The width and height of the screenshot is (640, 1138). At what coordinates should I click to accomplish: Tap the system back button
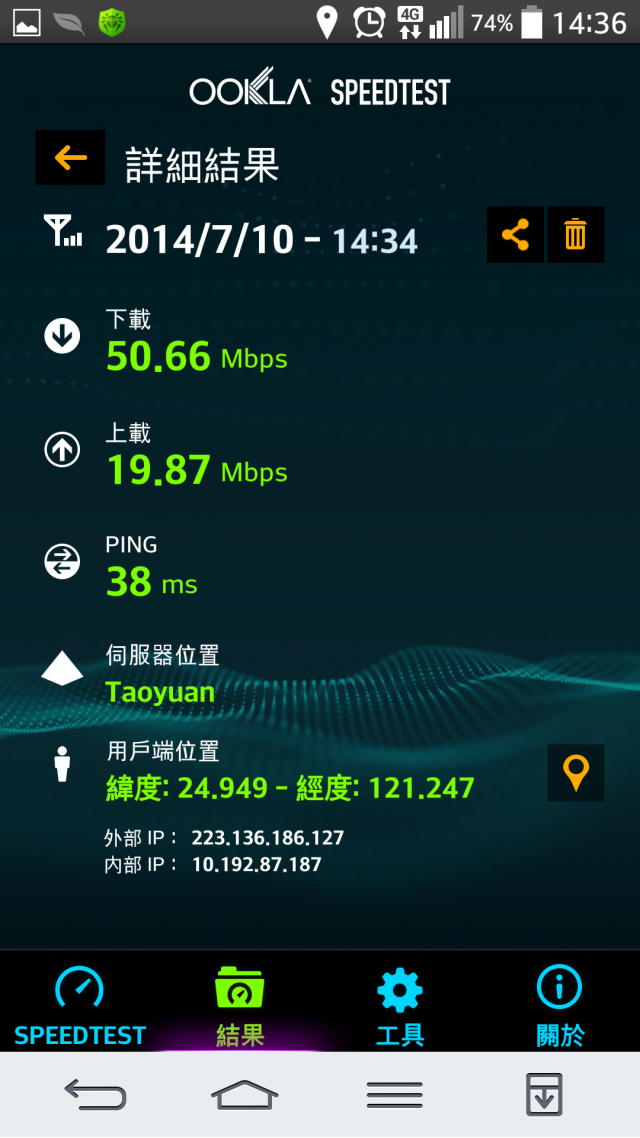click(95, 1095)
